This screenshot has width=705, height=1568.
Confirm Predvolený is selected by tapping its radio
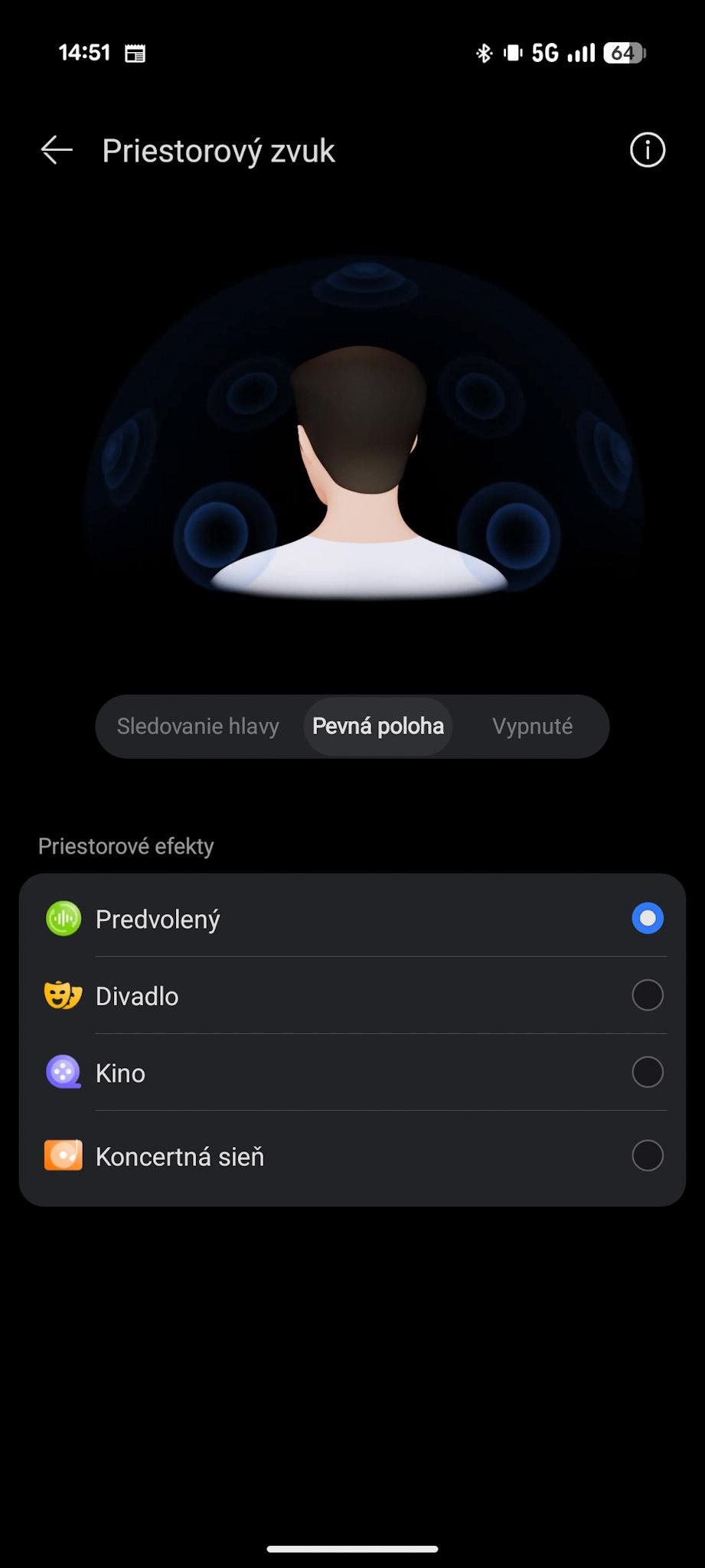click(x=647, y=919)
